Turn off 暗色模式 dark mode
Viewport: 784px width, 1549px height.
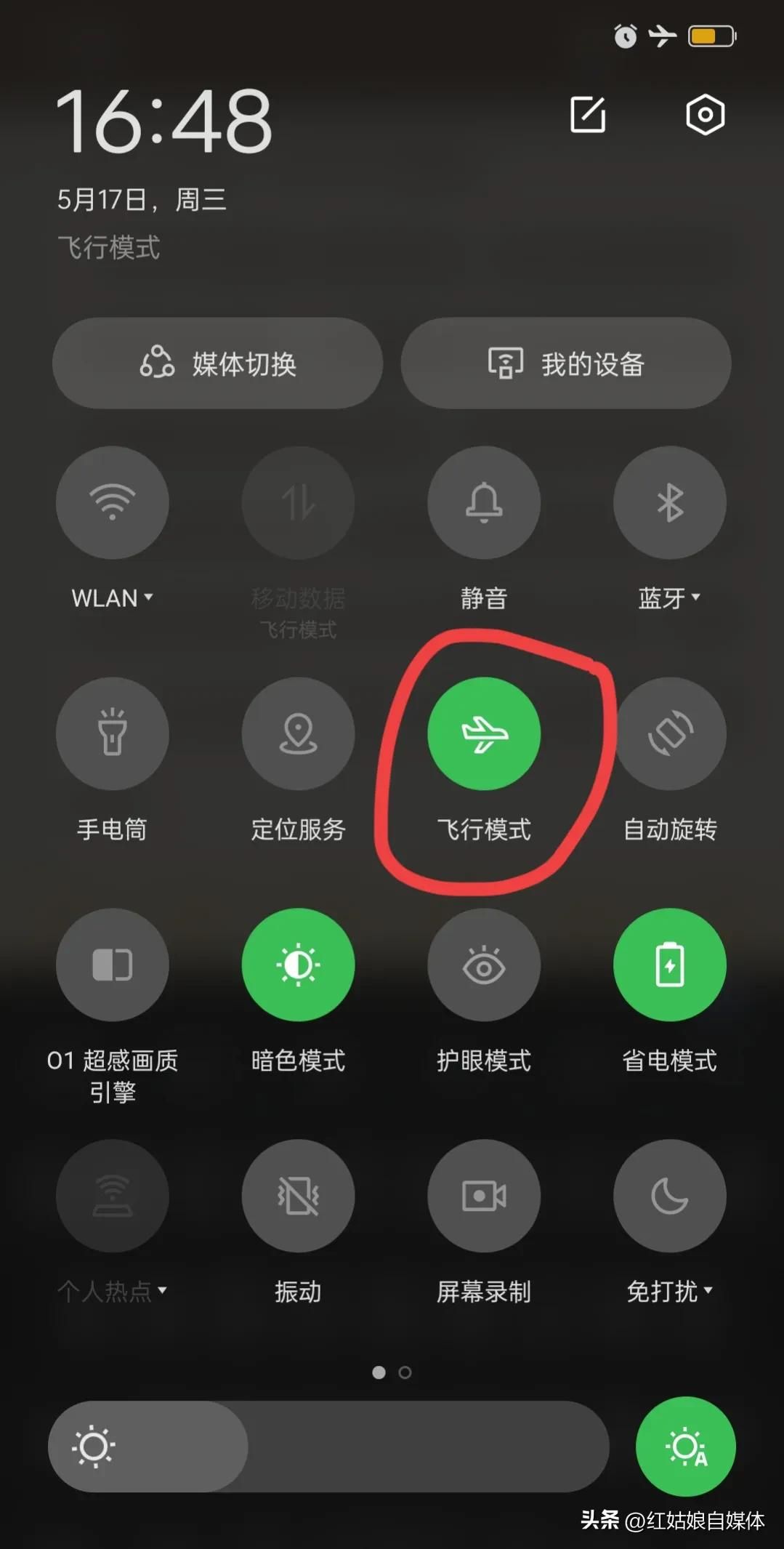(299, 965)
